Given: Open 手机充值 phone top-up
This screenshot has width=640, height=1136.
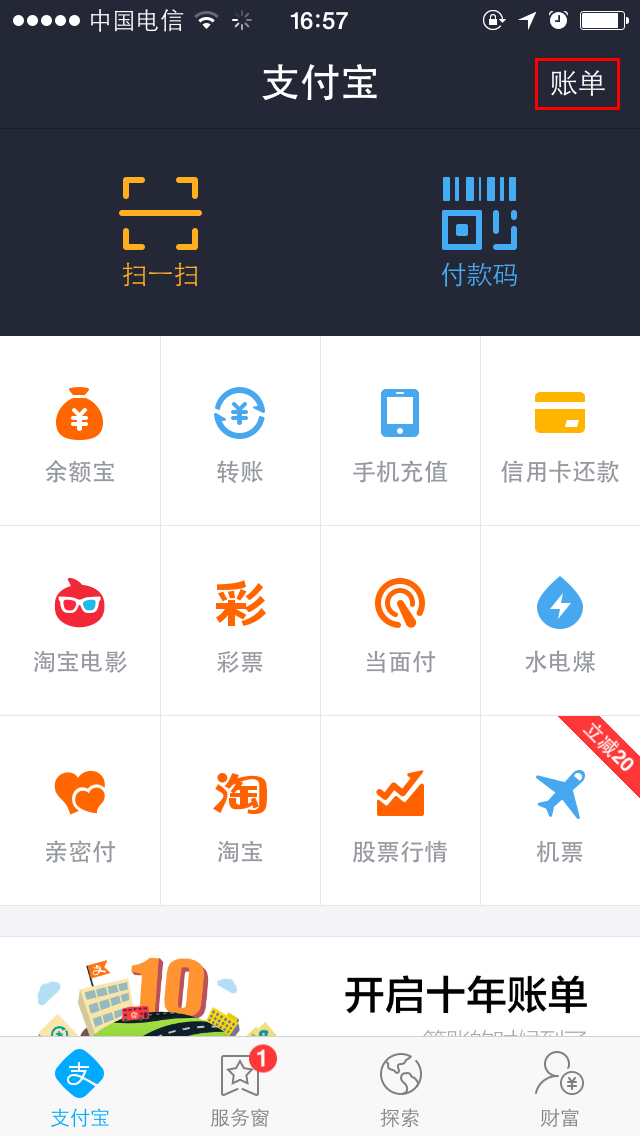Looking at the screenshot, I should tap(400, 432).
